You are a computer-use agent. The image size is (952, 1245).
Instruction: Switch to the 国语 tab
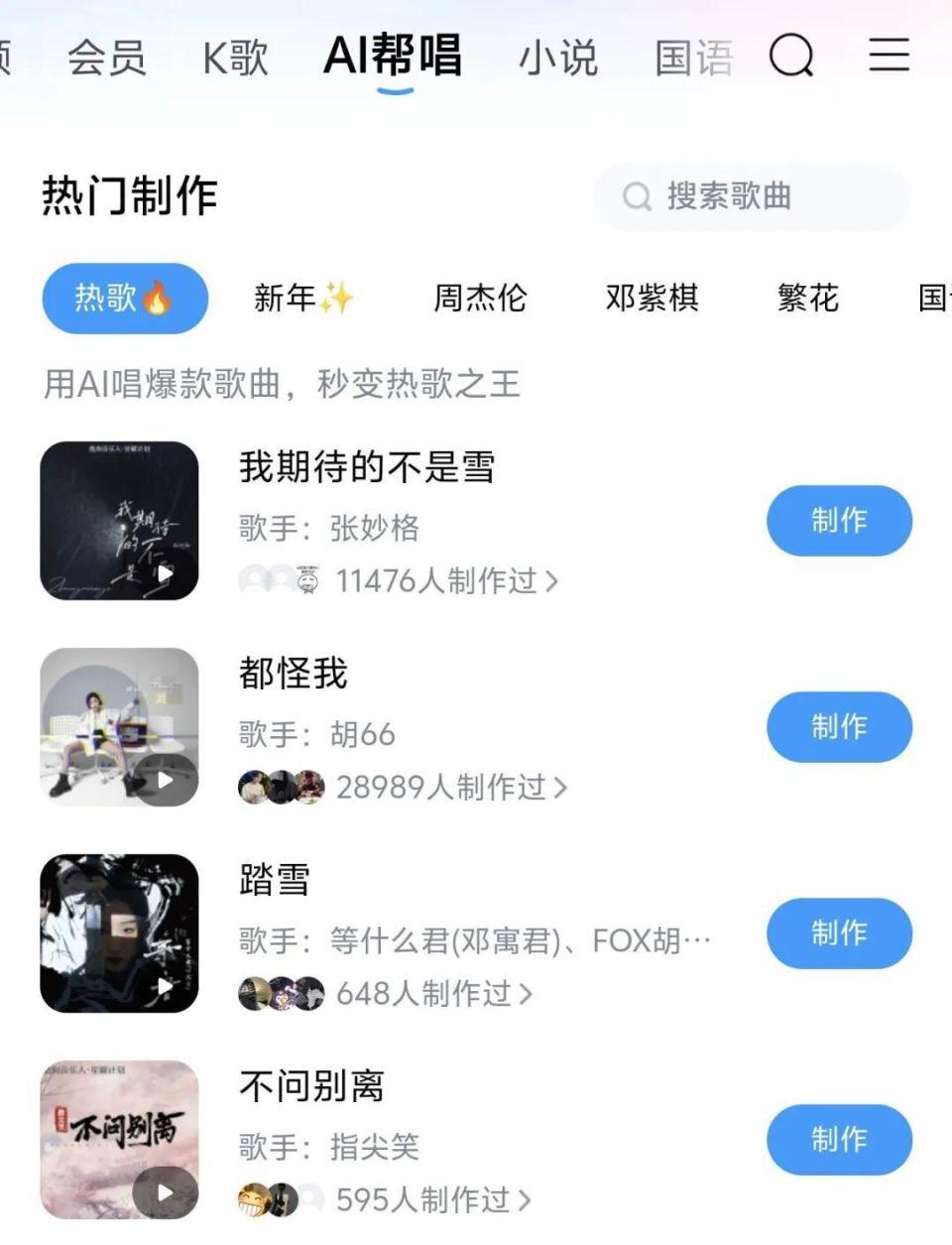click(693, 58)
